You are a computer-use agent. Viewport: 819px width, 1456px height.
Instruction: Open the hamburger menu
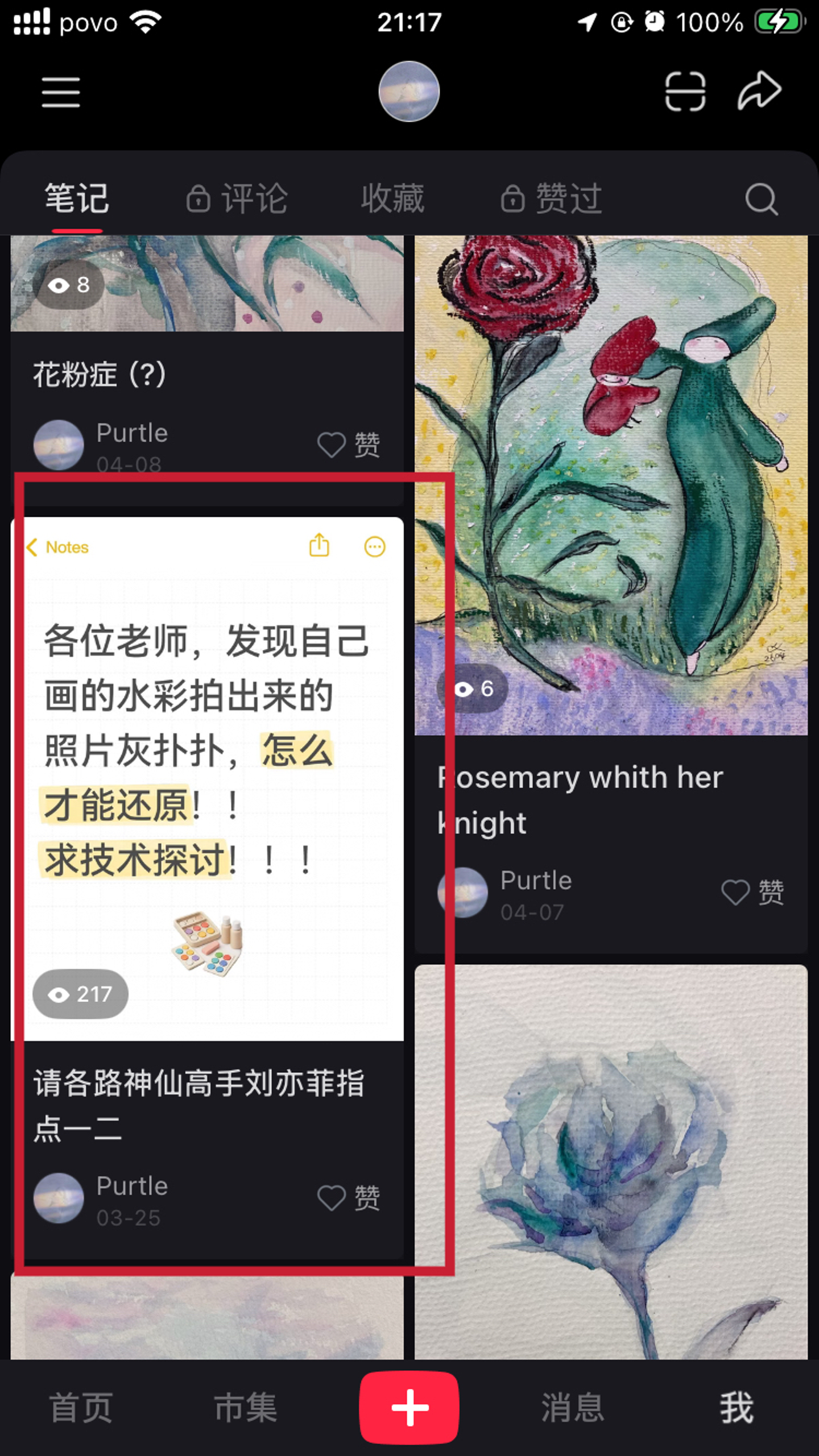coord(60,92)
